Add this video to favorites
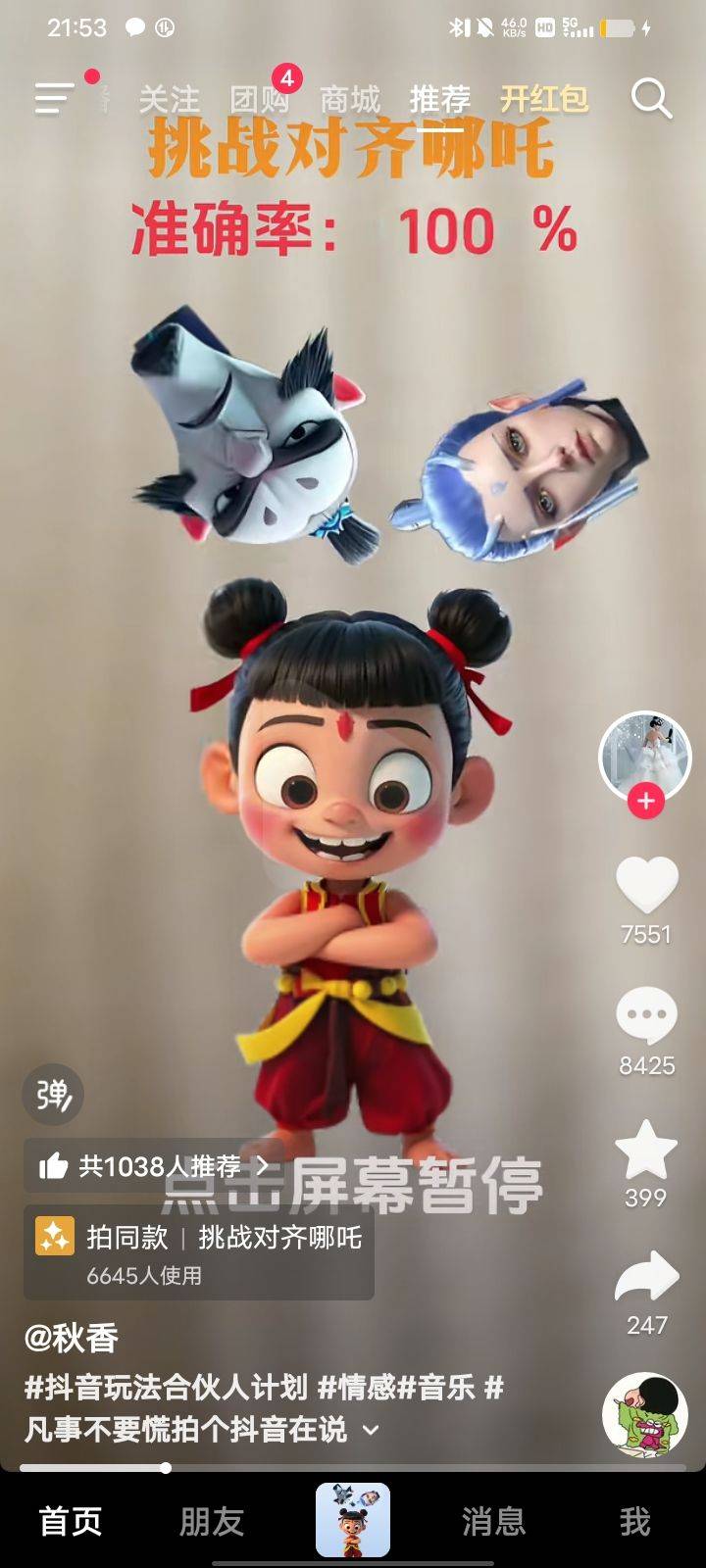This screenshot has width=706, height=1568. coord(646,1150)
